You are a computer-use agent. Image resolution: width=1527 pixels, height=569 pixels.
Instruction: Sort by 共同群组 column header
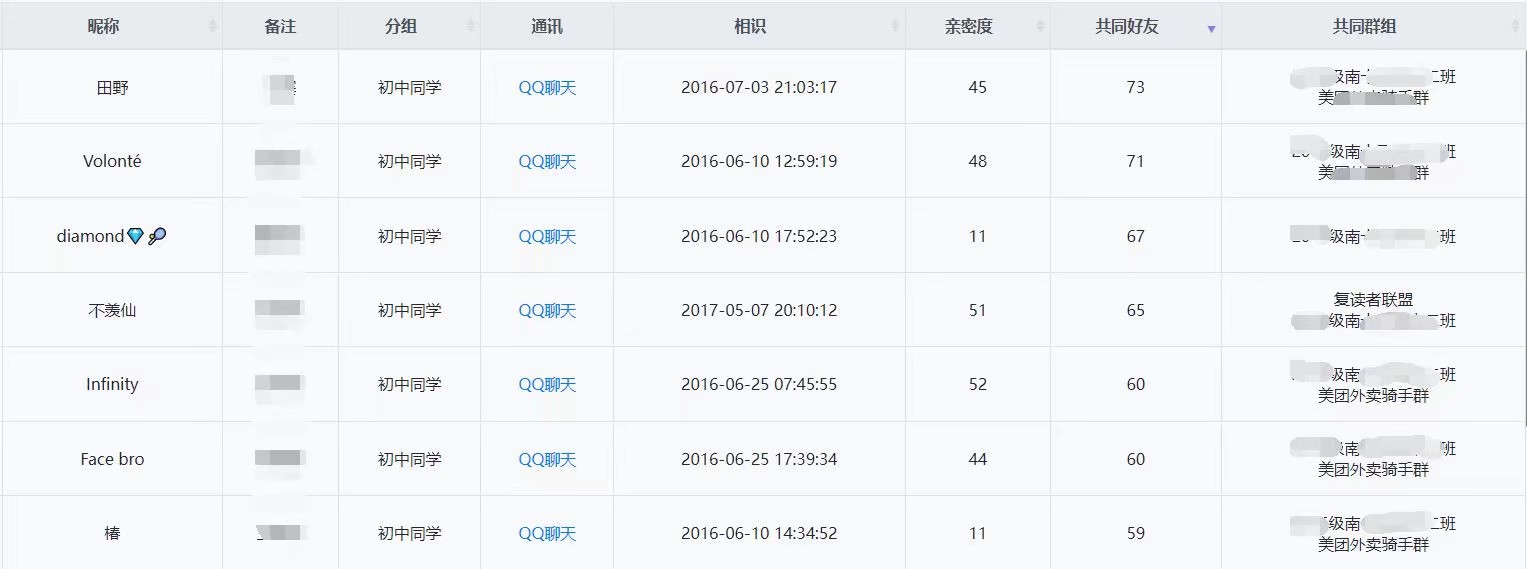coord(1364,27)
